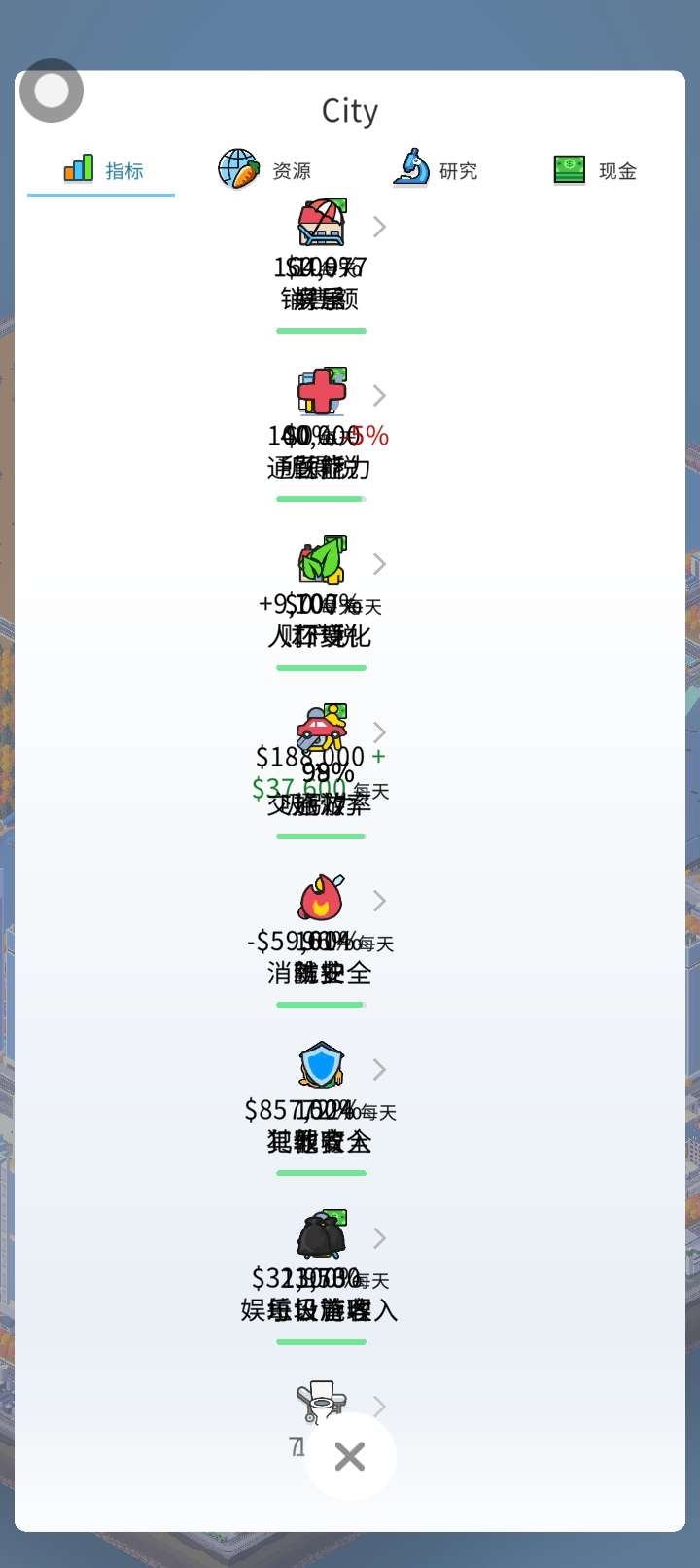Tap the floating gray circle button
This screenshot has height=1568, width=700.
coord(52,90)
